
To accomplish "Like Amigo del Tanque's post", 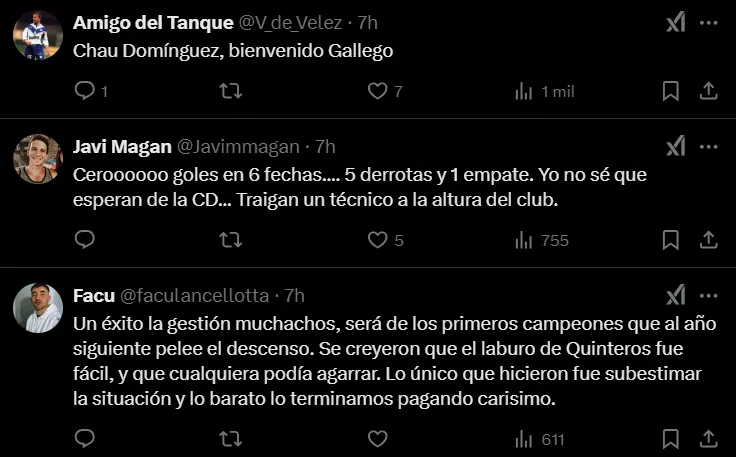I will pyautogui.click(x=377, y=91).
